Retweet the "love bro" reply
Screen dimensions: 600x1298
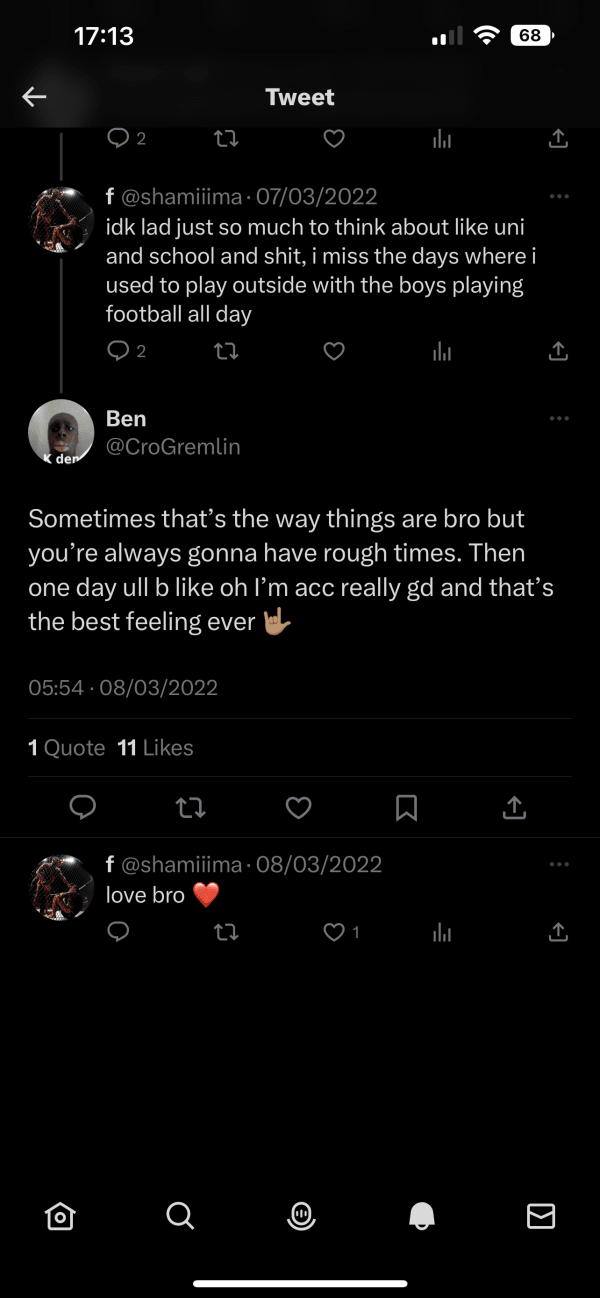coord(227,932)
